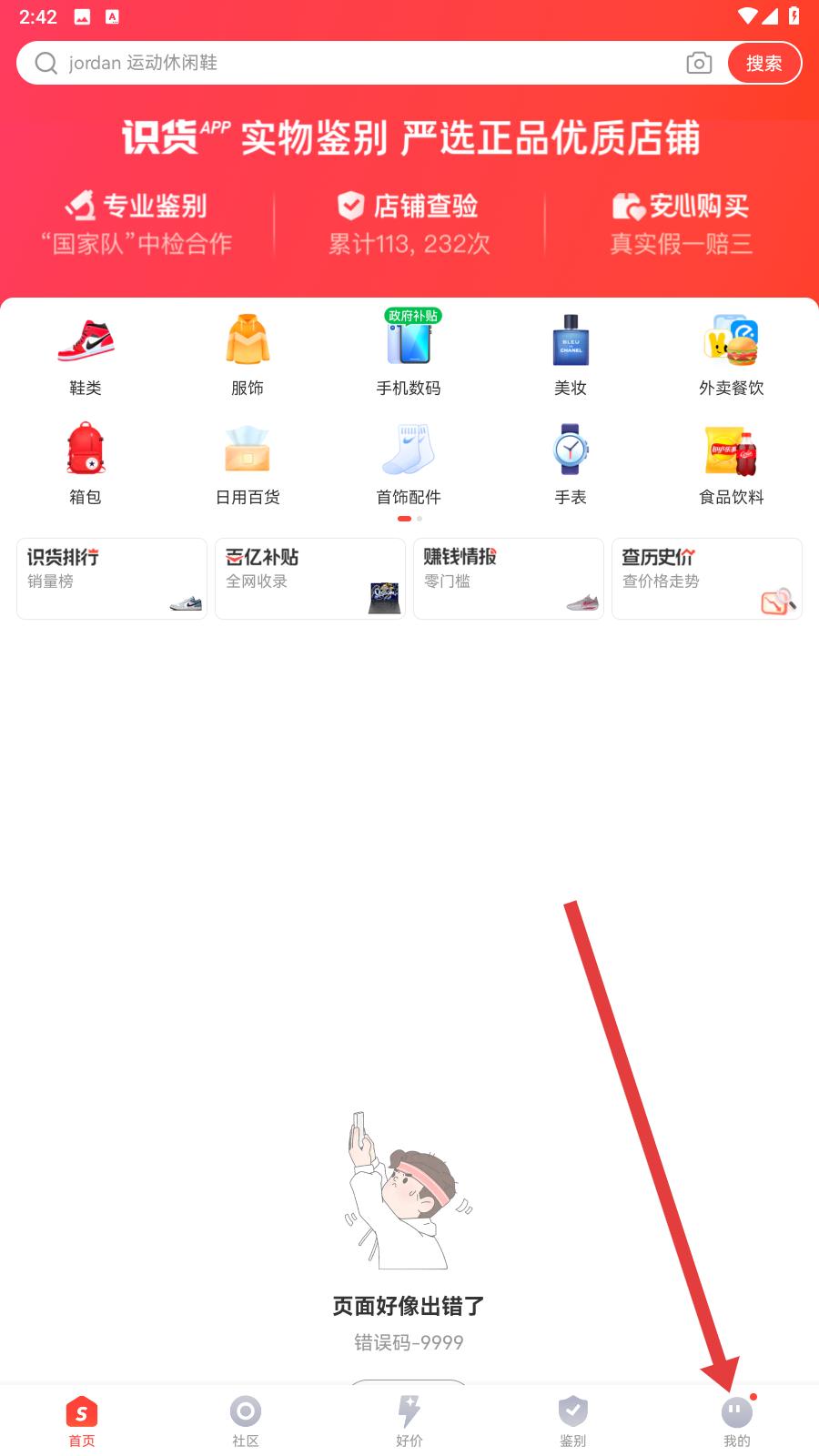
Task: Select 首饰配件 category
Action: [409, 464]
